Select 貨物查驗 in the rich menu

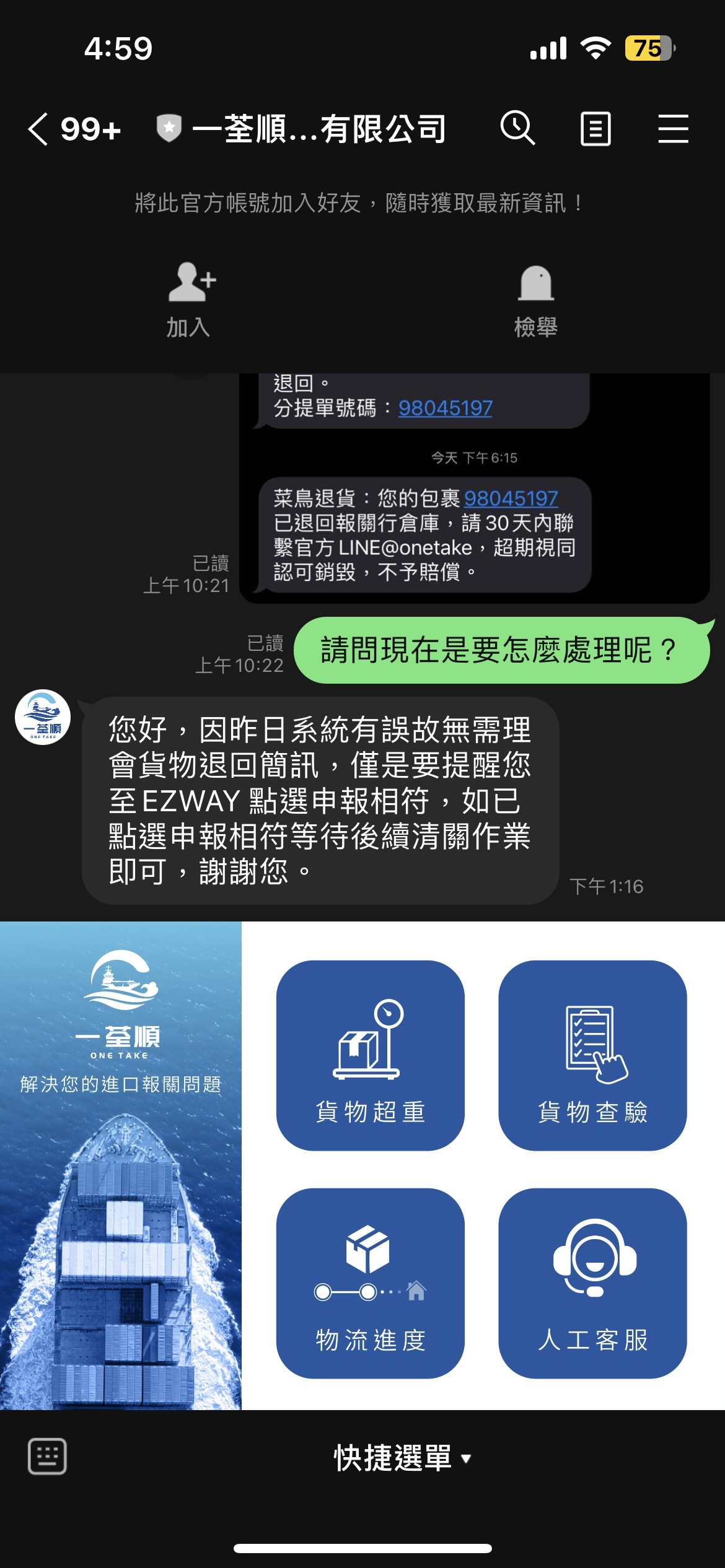pos(592,1055)
